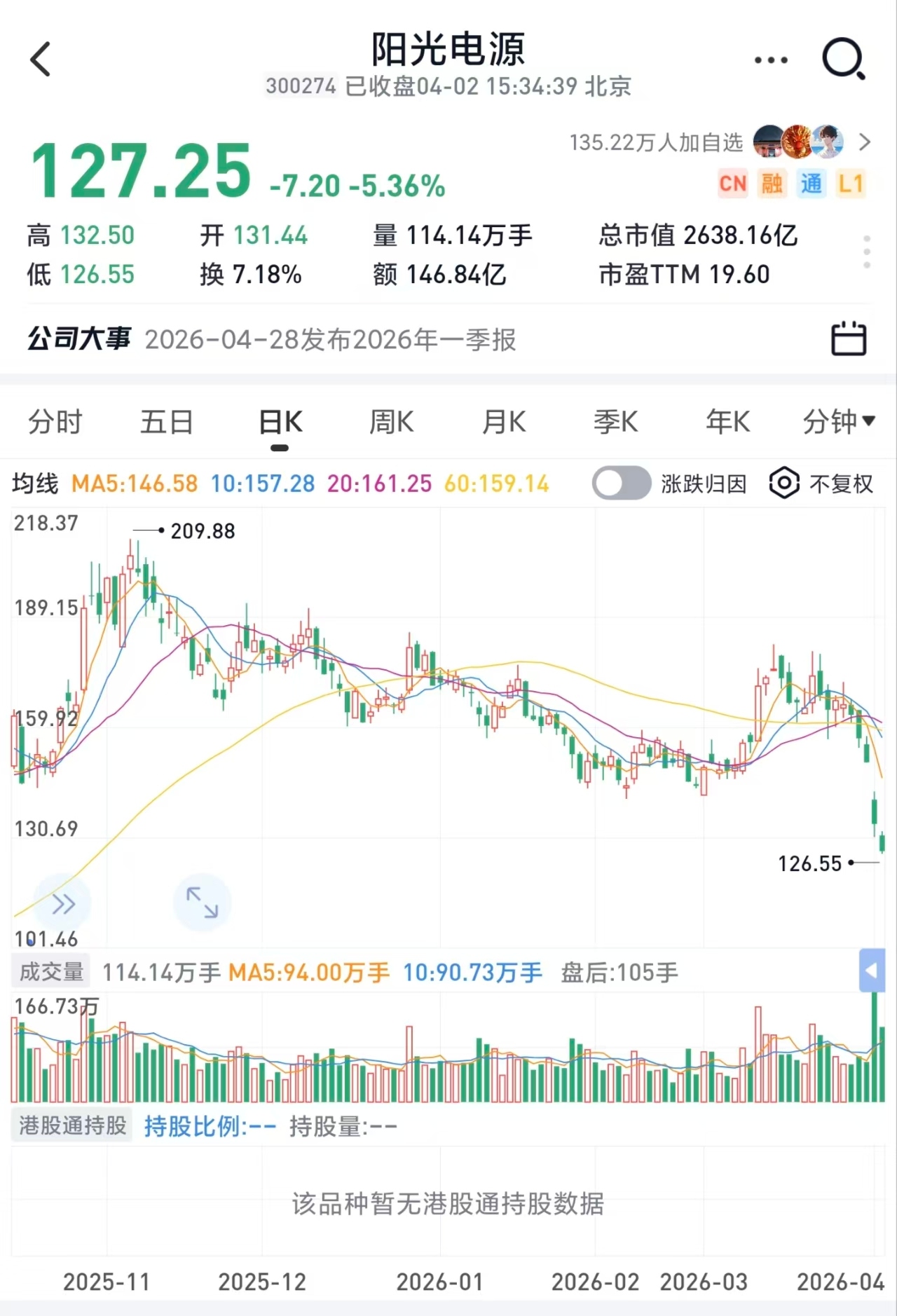Go back using the top-left arrow
Viewport: 897px width, 1316px height.
click(41, 59)
